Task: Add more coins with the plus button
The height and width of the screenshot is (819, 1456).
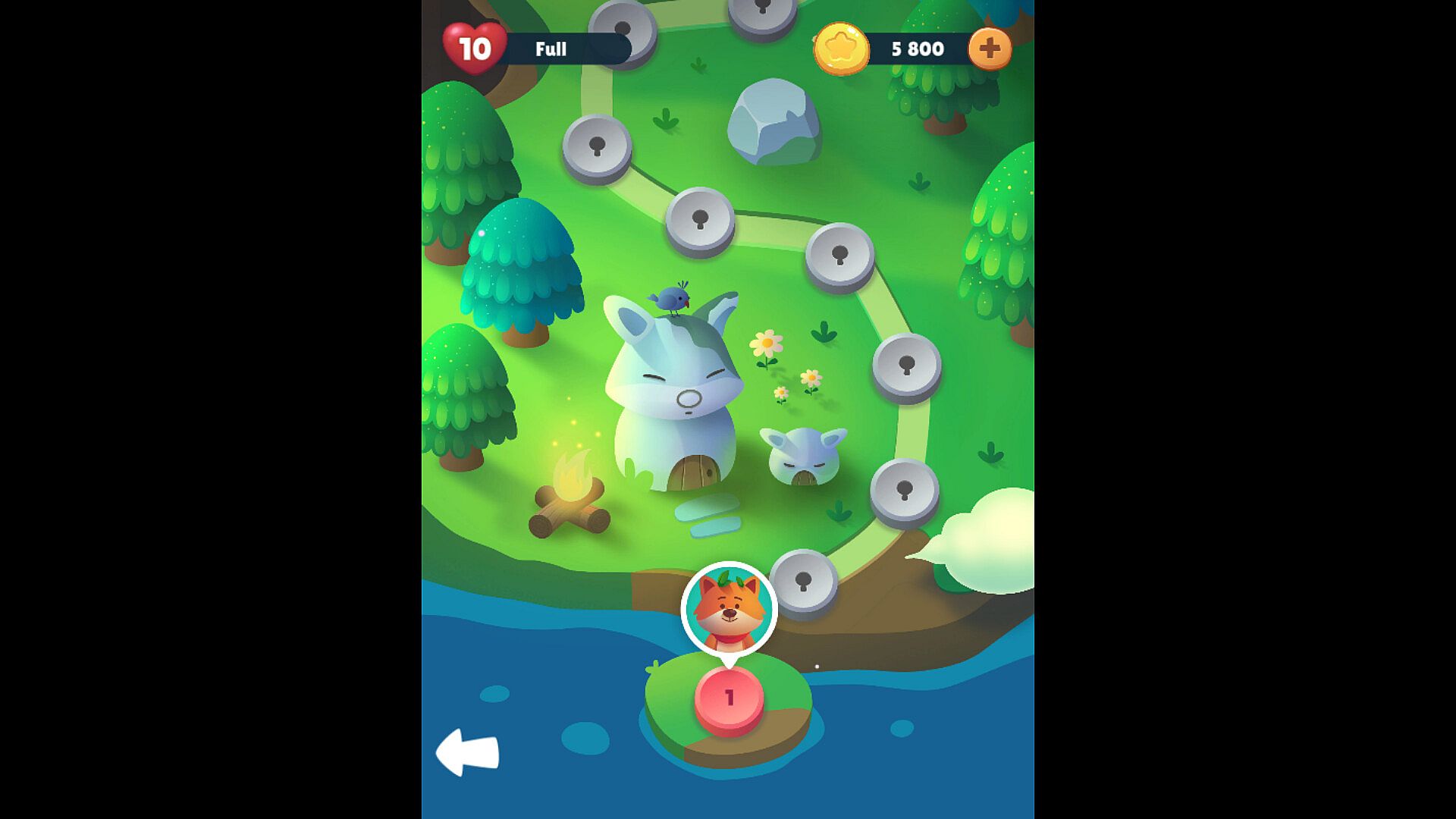Action: coord(990,49)
